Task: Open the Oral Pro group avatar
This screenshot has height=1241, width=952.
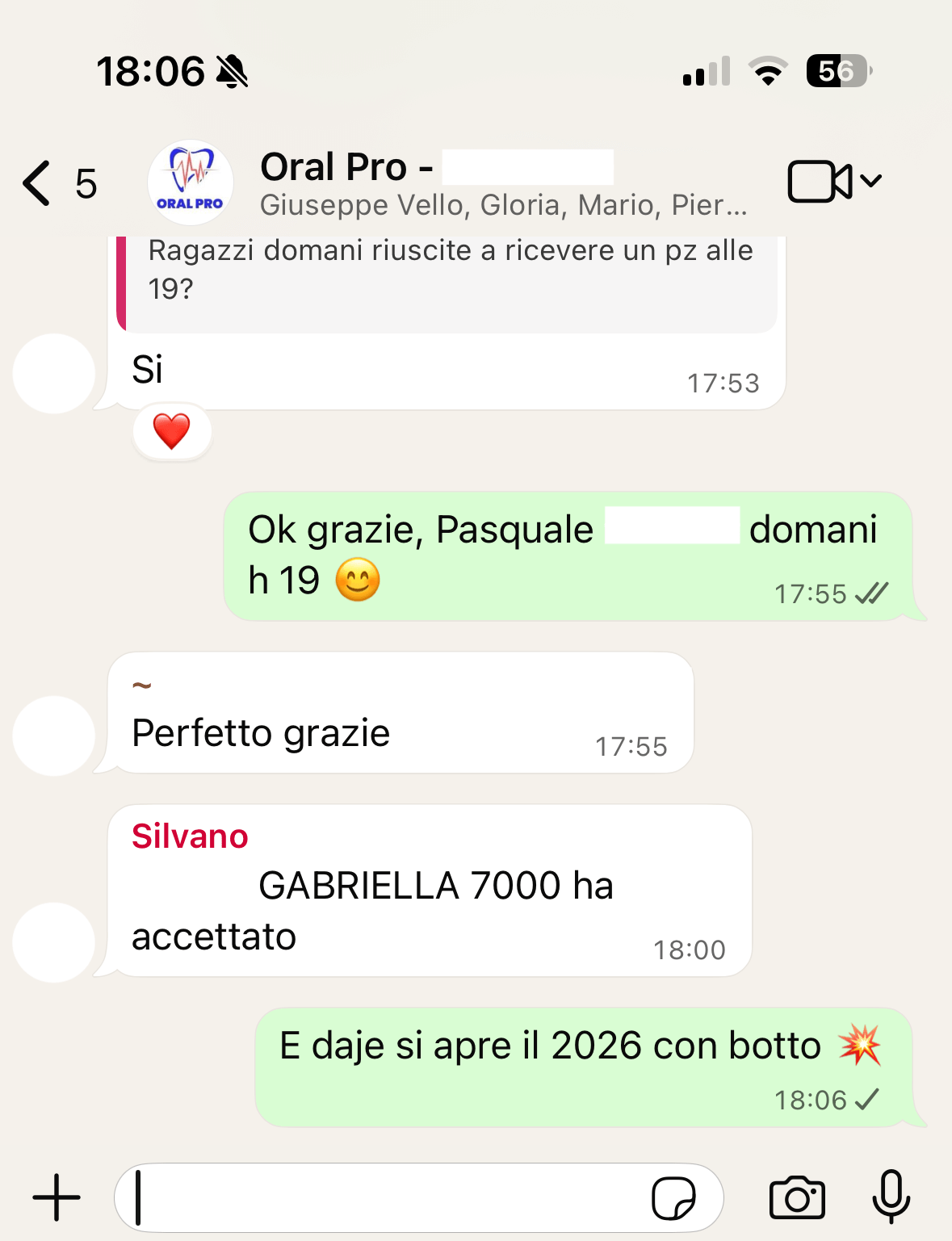Action: 191,183
